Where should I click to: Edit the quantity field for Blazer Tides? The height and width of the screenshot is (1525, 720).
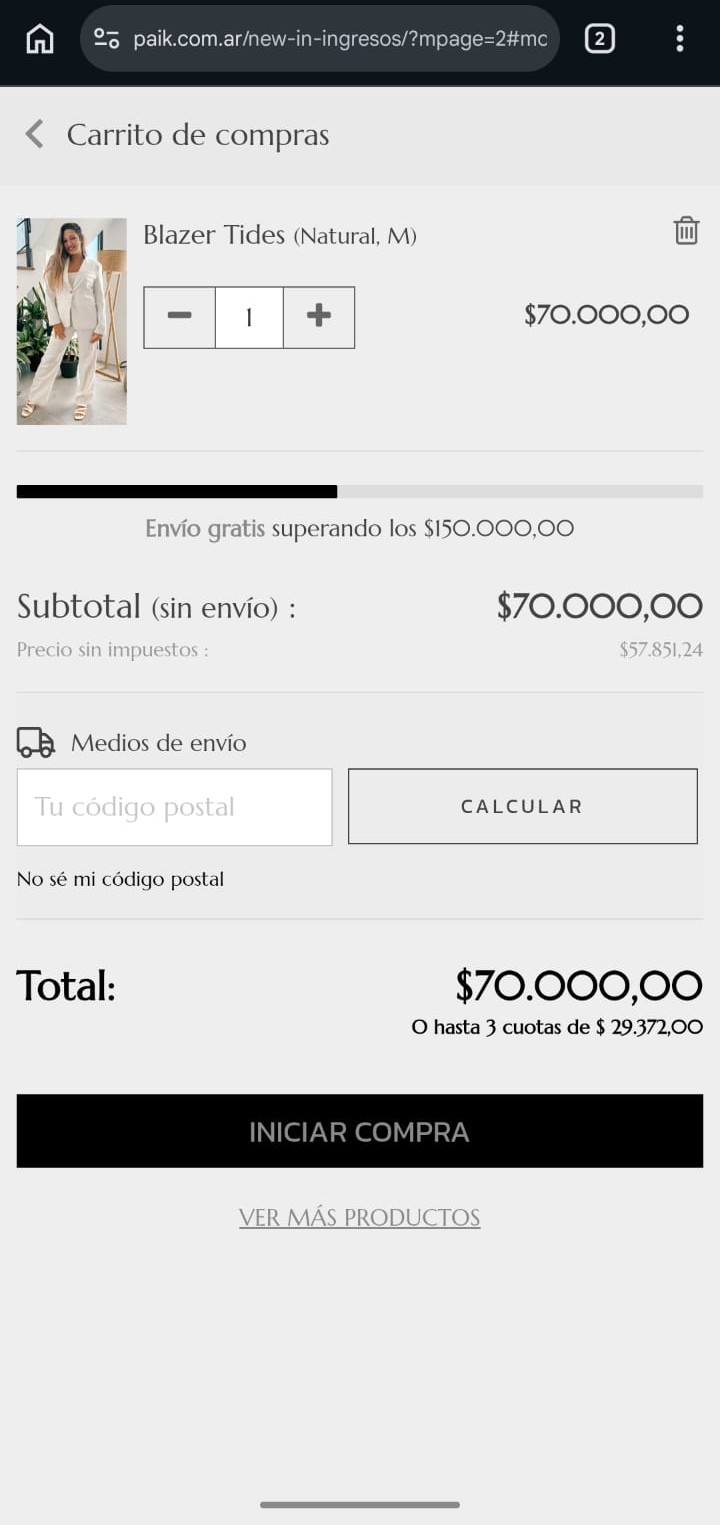point(249,317)
